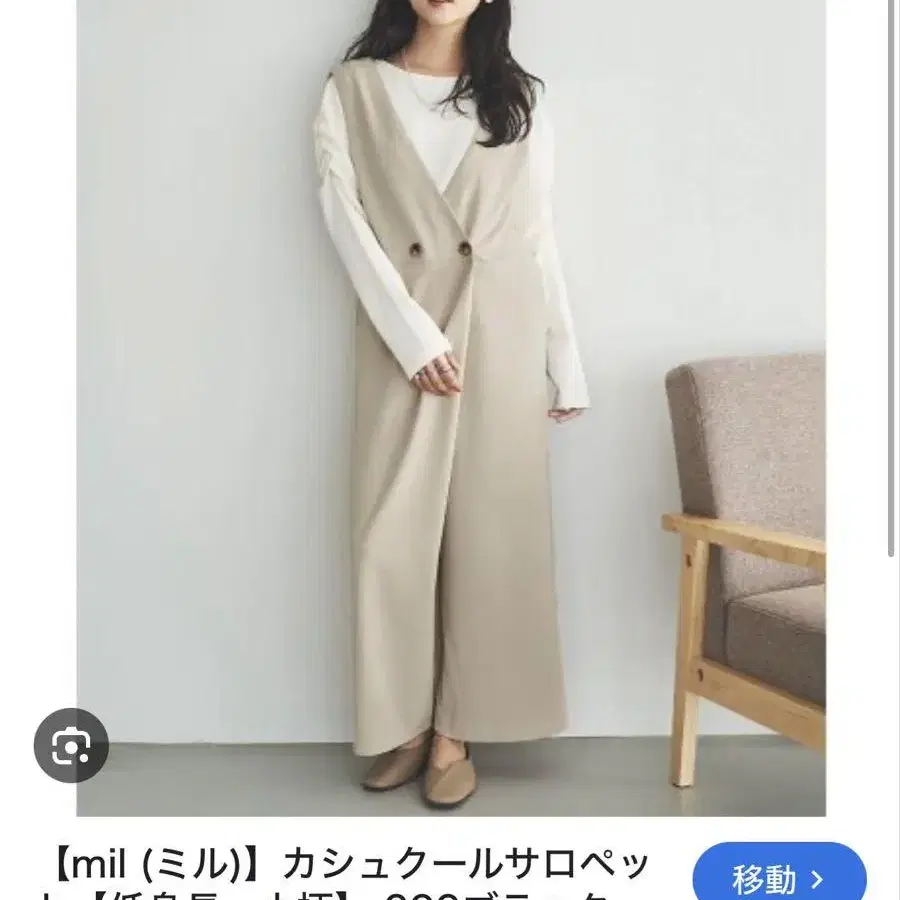This screenshot has width=900, height=900.
Task: Tap the 移動 button to visit the site
Action: (779, 875)
